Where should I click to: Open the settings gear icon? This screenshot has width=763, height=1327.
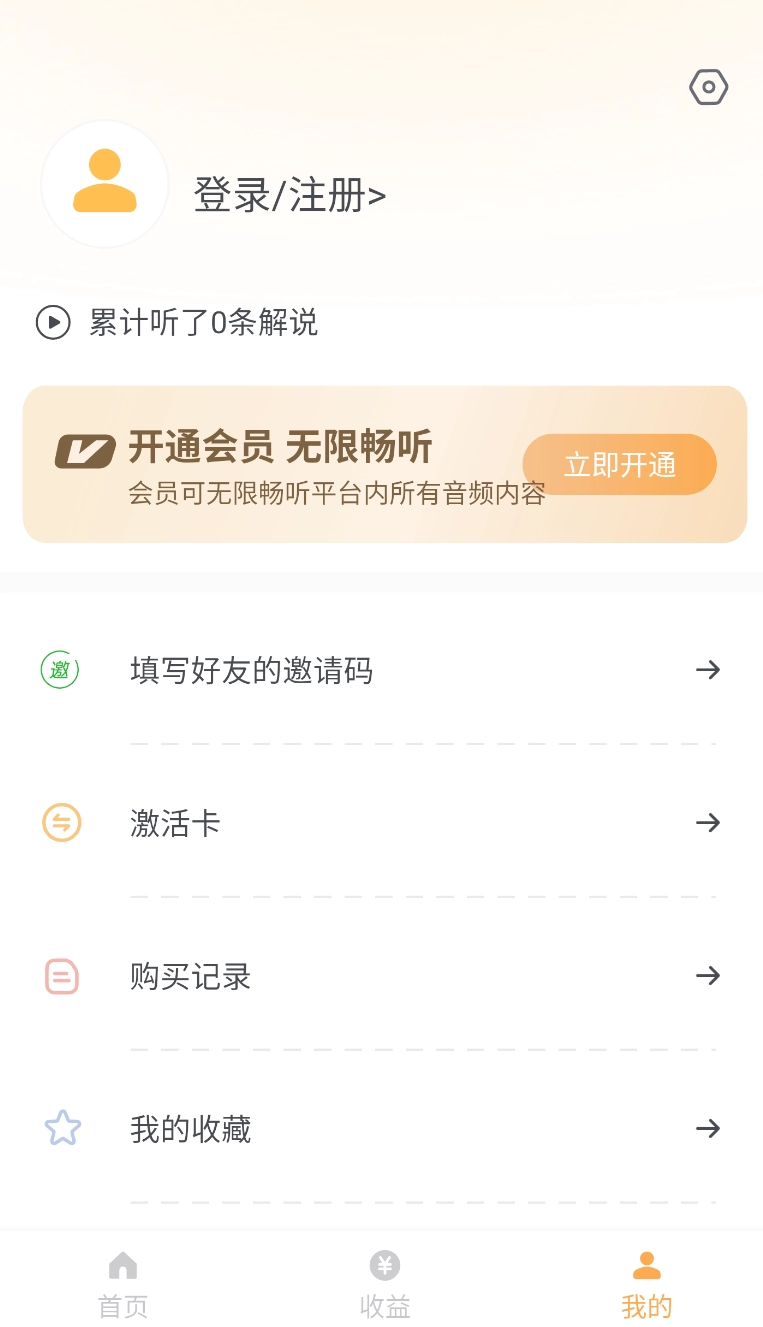708,87
